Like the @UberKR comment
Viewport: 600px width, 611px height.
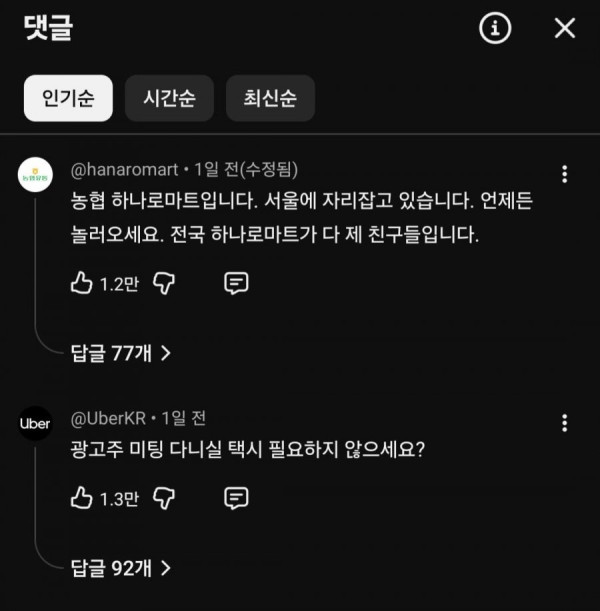[x=82, y=497]
